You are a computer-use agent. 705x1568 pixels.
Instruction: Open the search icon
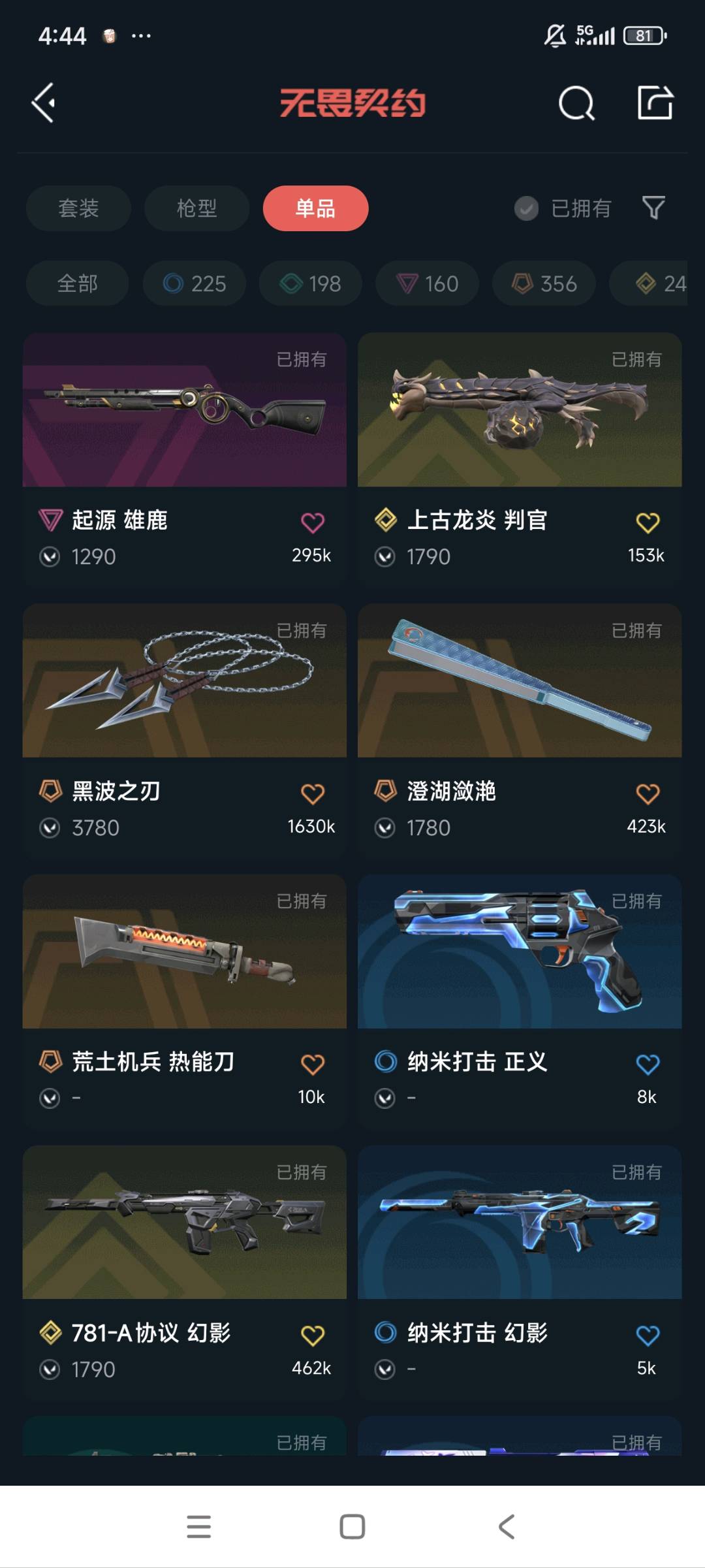[576, 103]
